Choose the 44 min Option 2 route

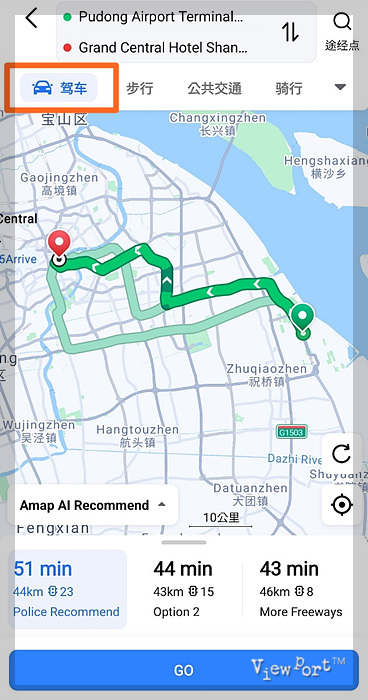[184, 589]
